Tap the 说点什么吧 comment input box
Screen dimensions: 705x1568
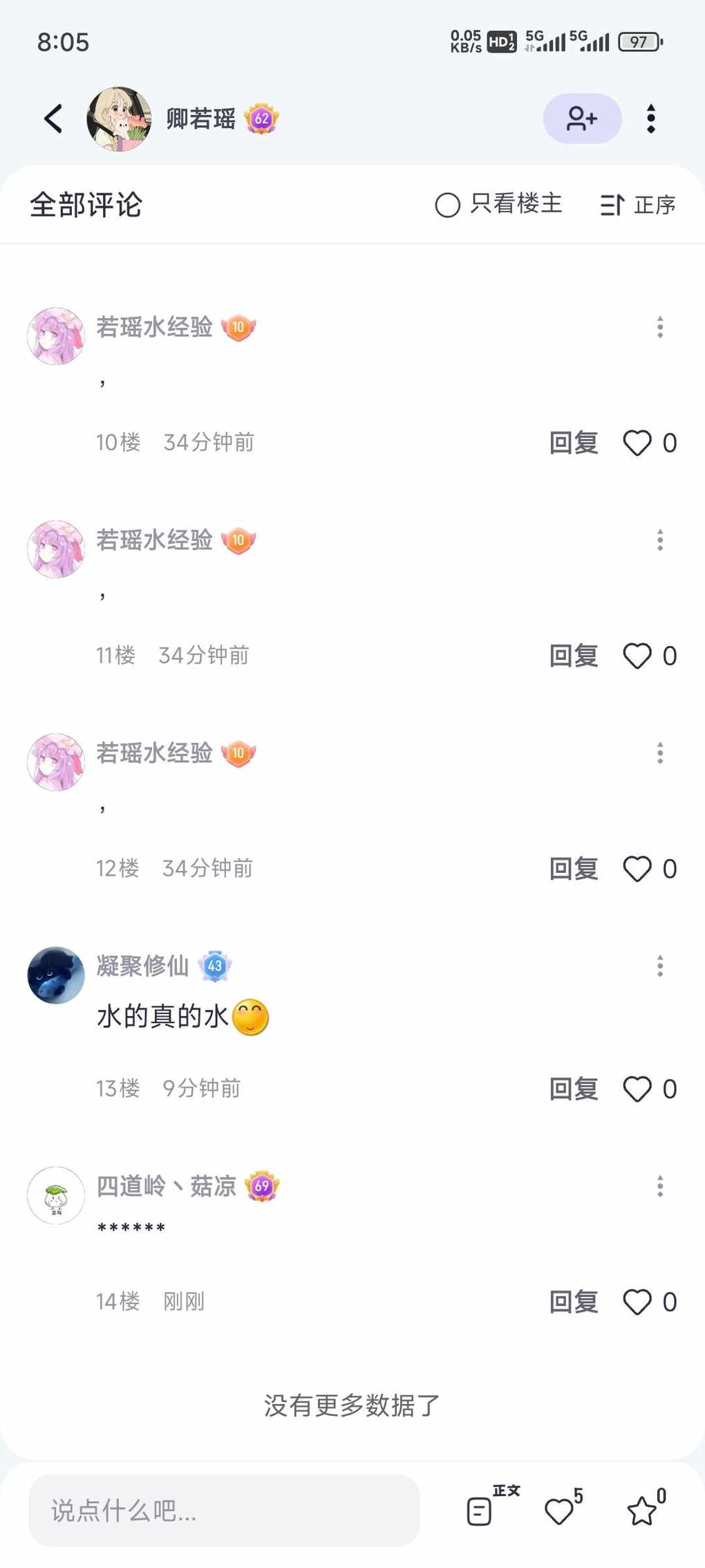[224, 1511]
